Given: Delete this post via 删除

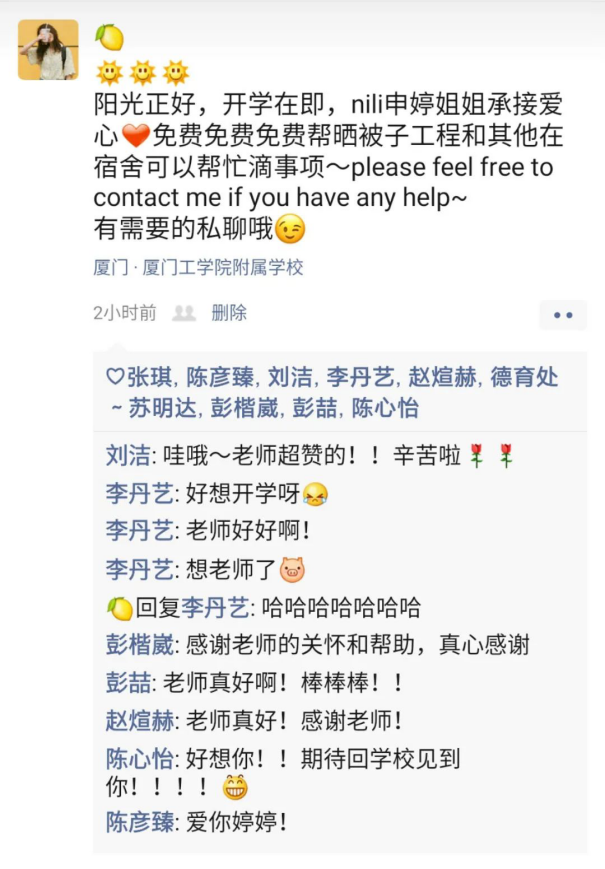Looking at the screenshot, I should pyautogui.click(x=229, y=313).
